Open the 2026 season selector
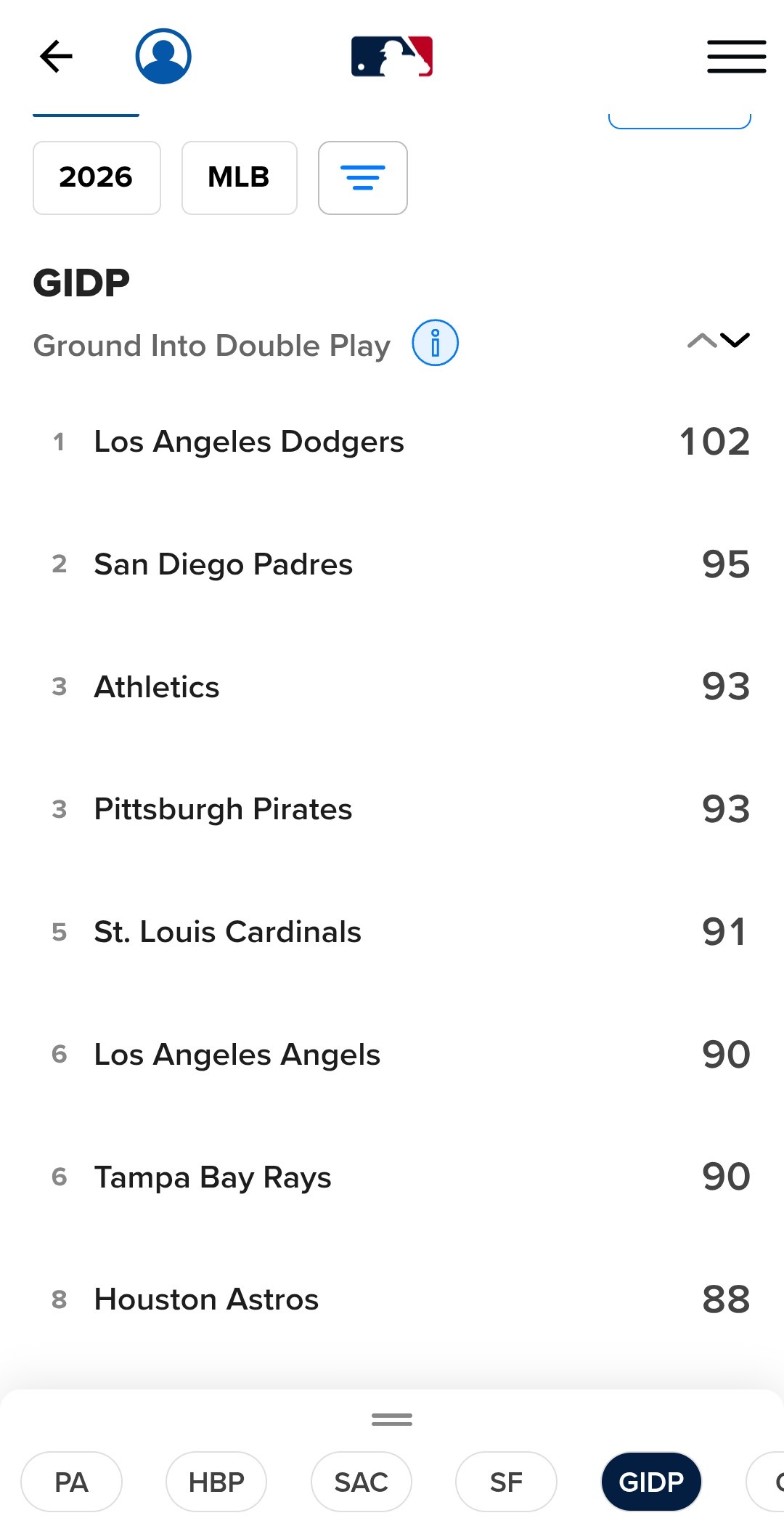Viewport: 784px width, 1534px height. tap(97, 178)
